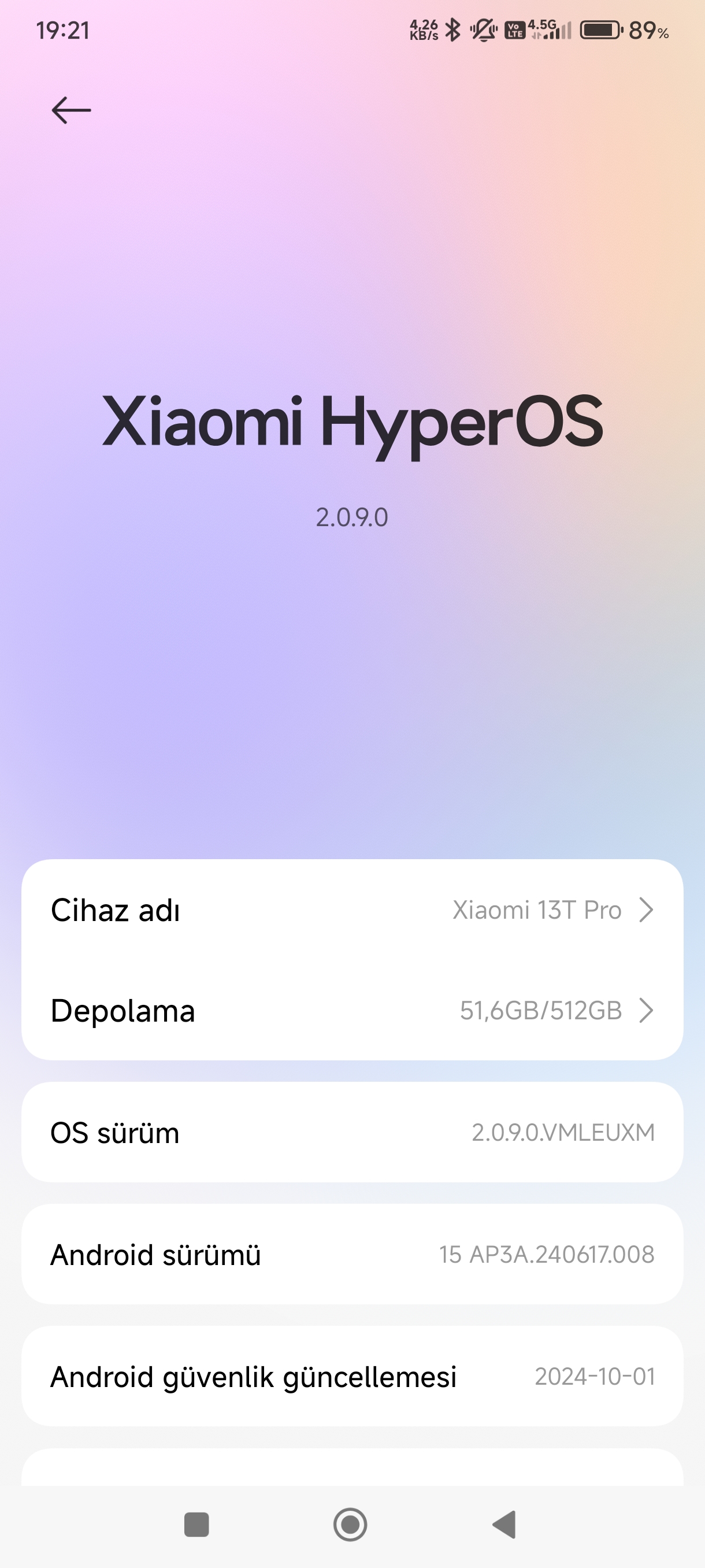Open the Cihaz adı row

tap(352, 910)
